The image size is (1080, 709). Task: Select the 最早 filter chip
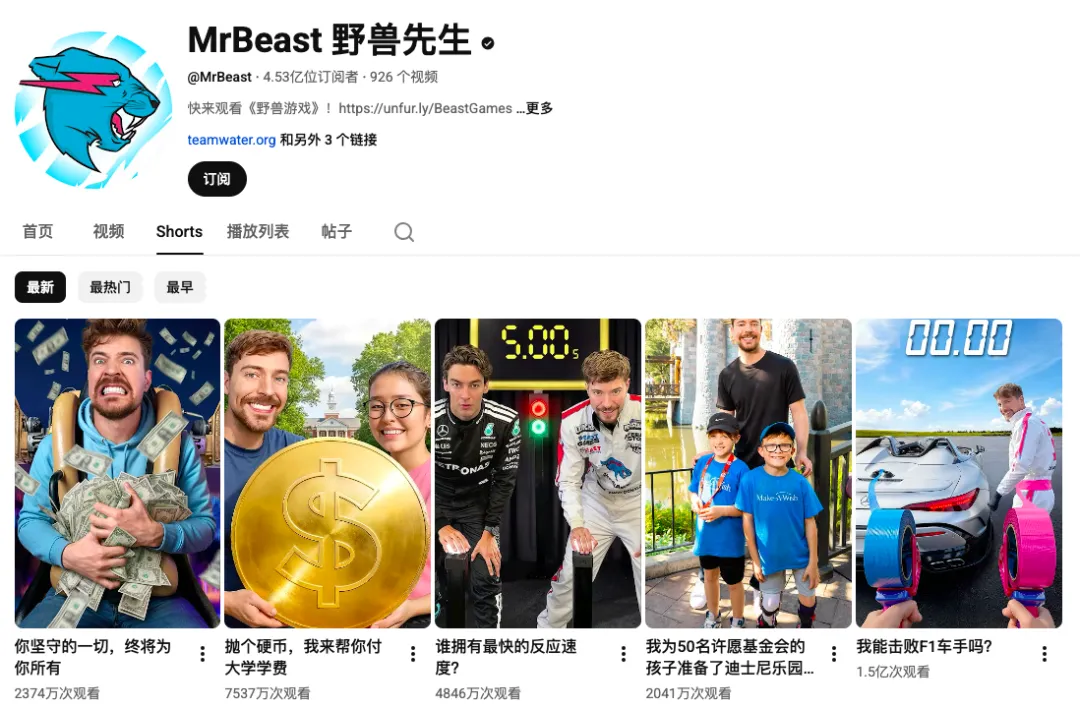(180, 287)
